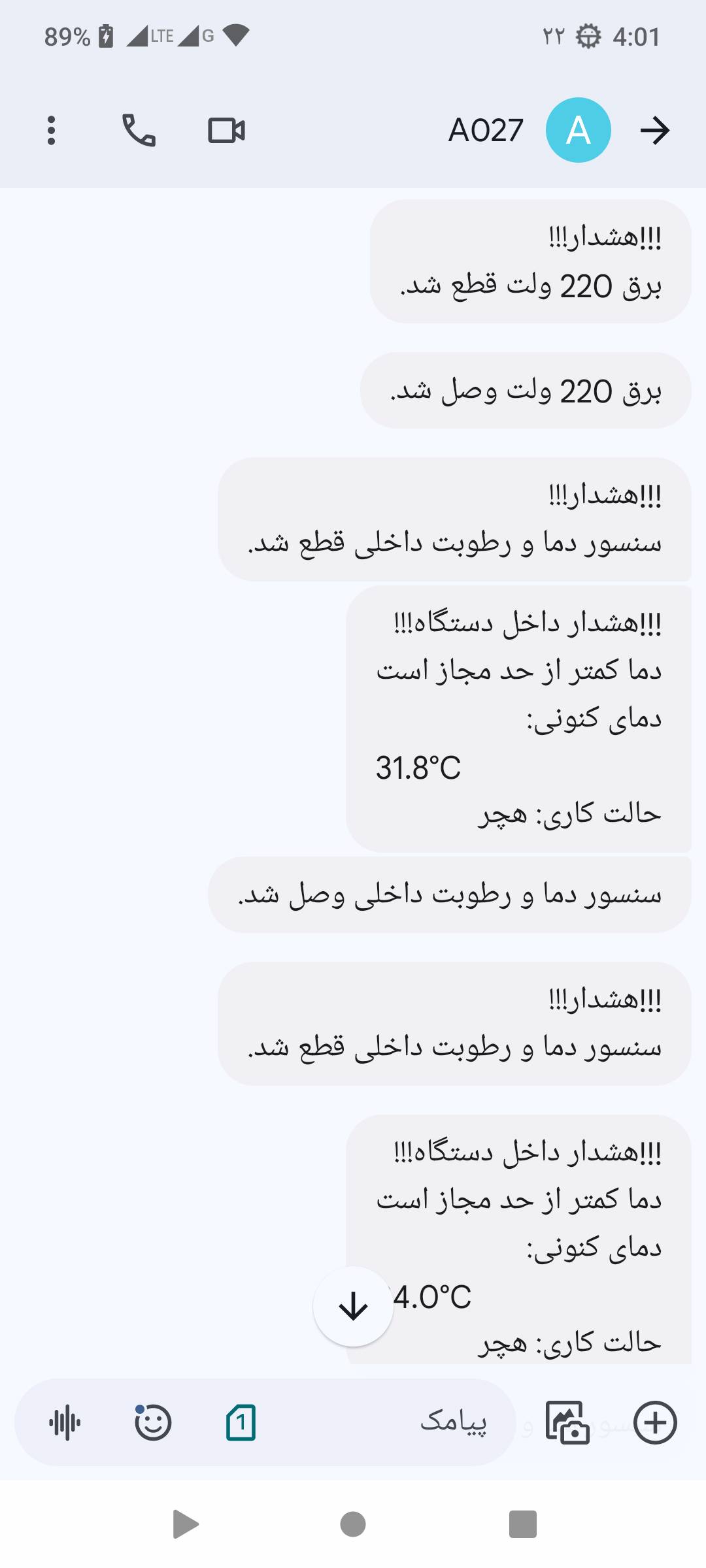The height and width of the screenshot is (1568, 706).
Task: Focus the پیامک message input field
Action: (x=392, y=1423)
